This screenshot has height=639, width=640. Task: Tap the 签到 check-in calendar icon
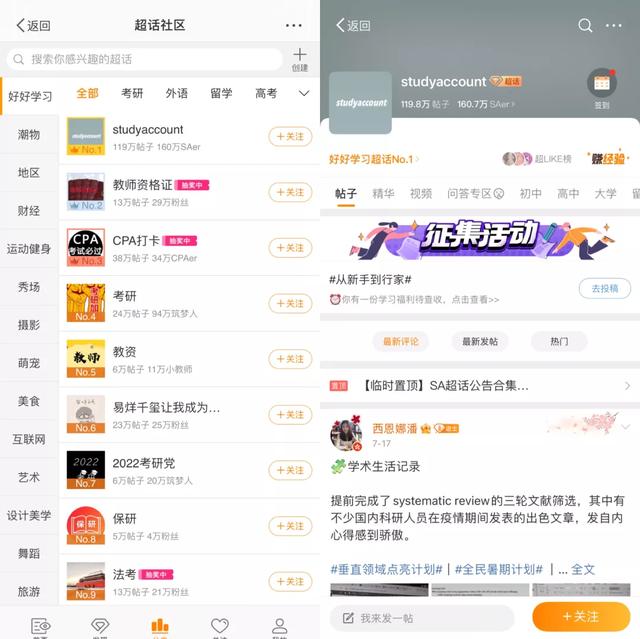602,86
